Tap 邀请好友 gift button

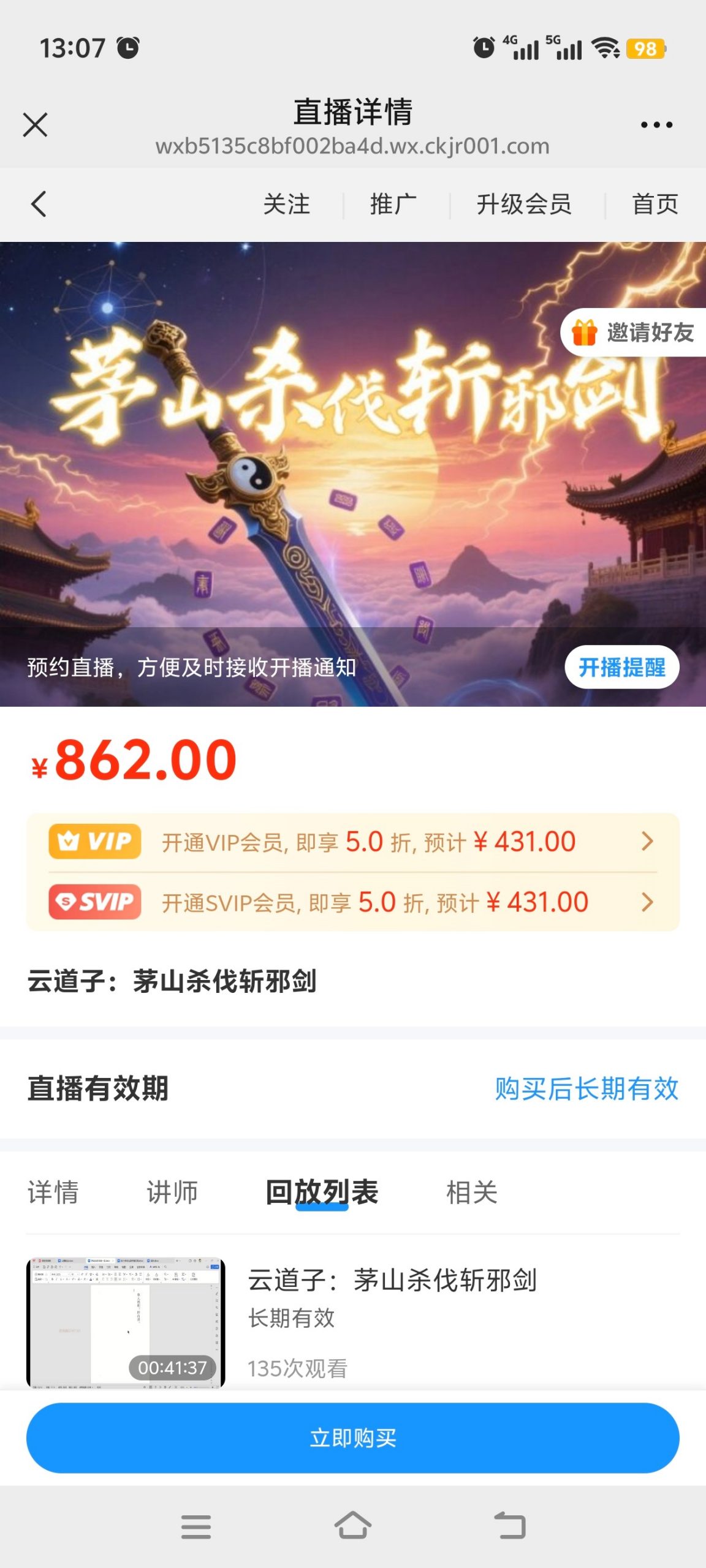(634, 333)
